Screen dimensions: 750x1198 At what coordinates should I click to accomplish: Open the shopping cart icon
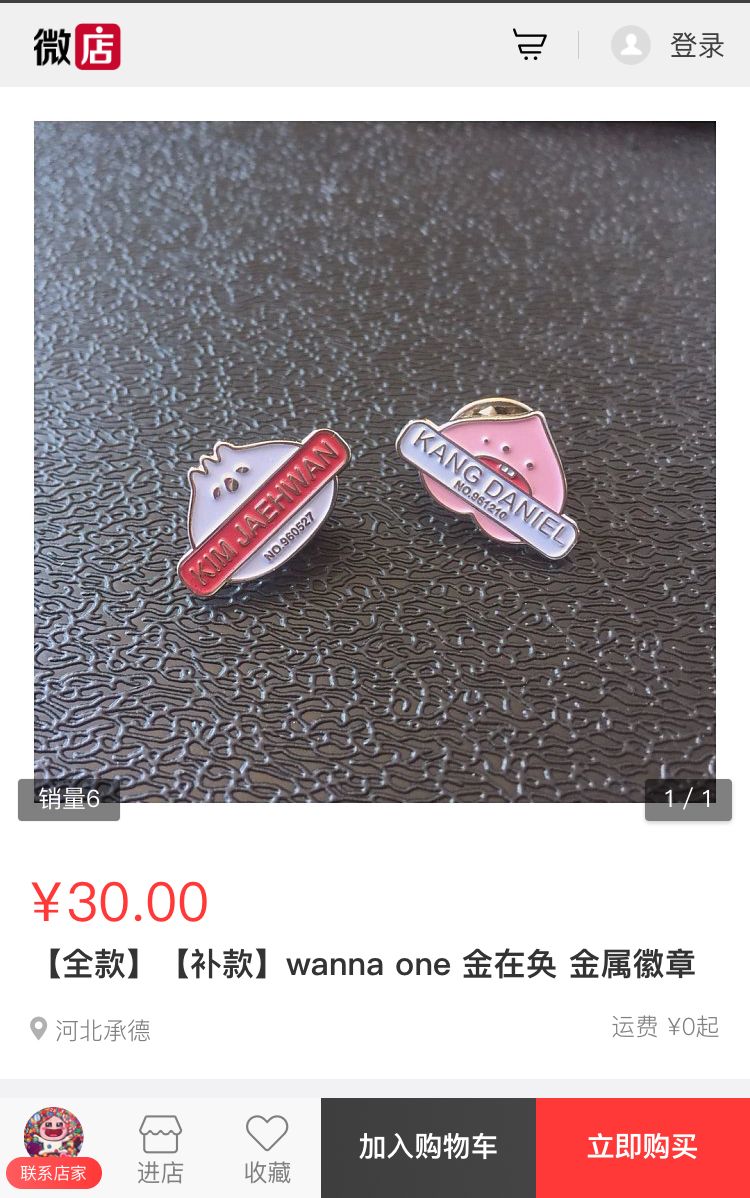click(529, 45)
